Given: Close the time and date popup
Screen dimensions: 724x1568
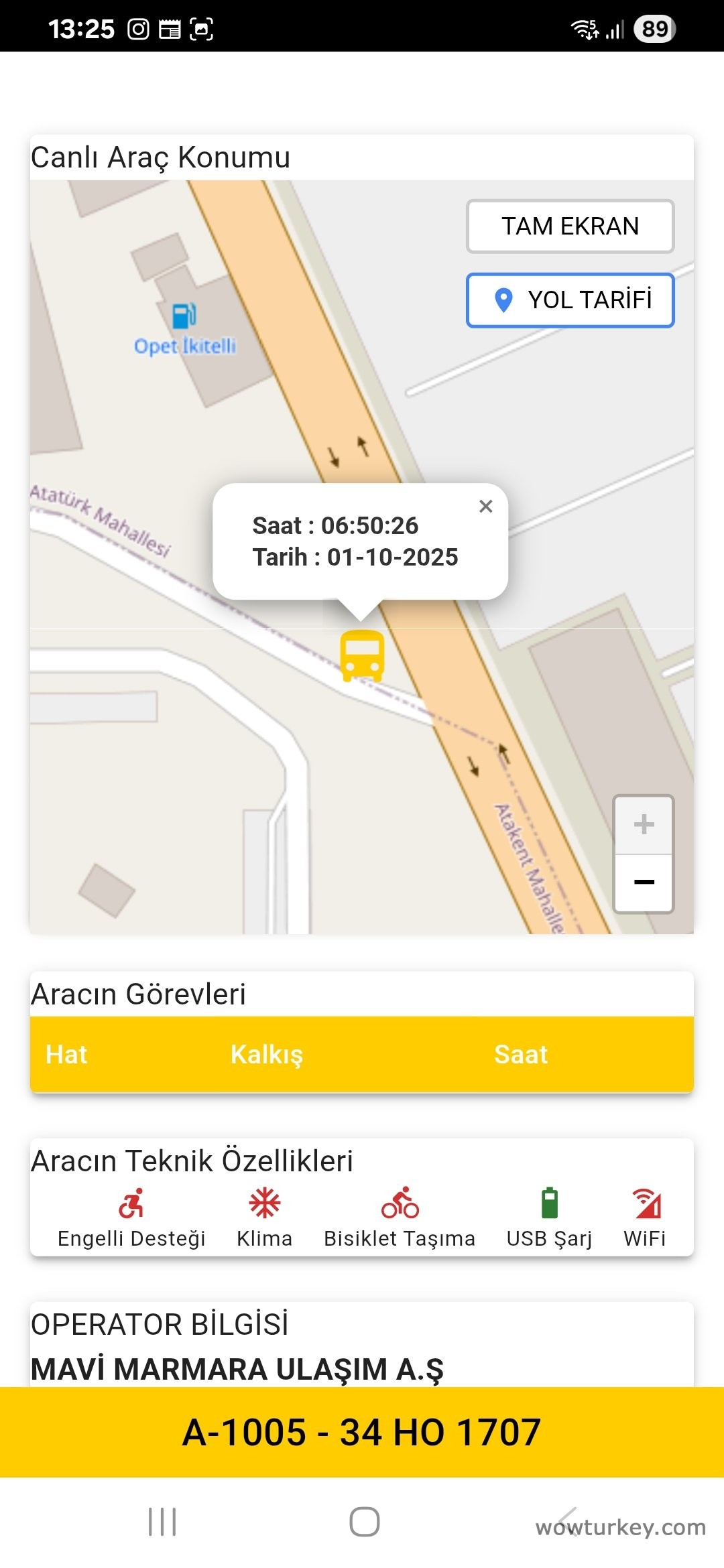Looking at the screenshot, I should [x=486, y=507].
